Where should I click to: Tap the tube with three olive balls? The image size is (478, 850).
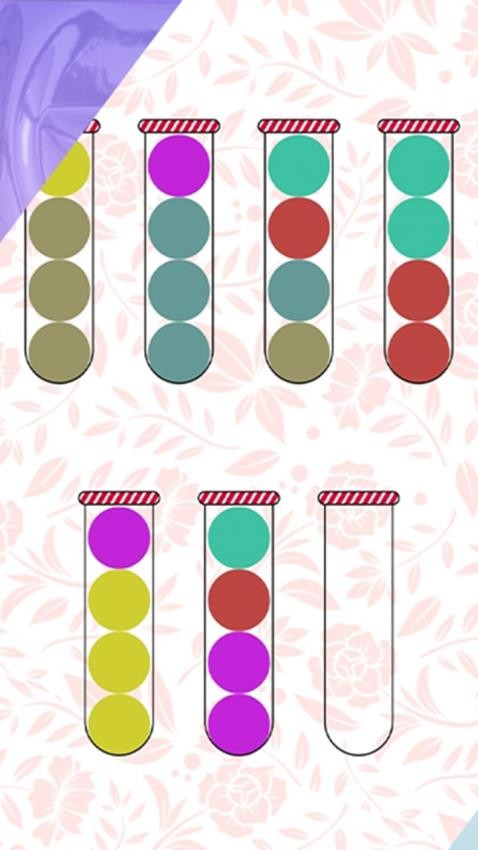59,252
